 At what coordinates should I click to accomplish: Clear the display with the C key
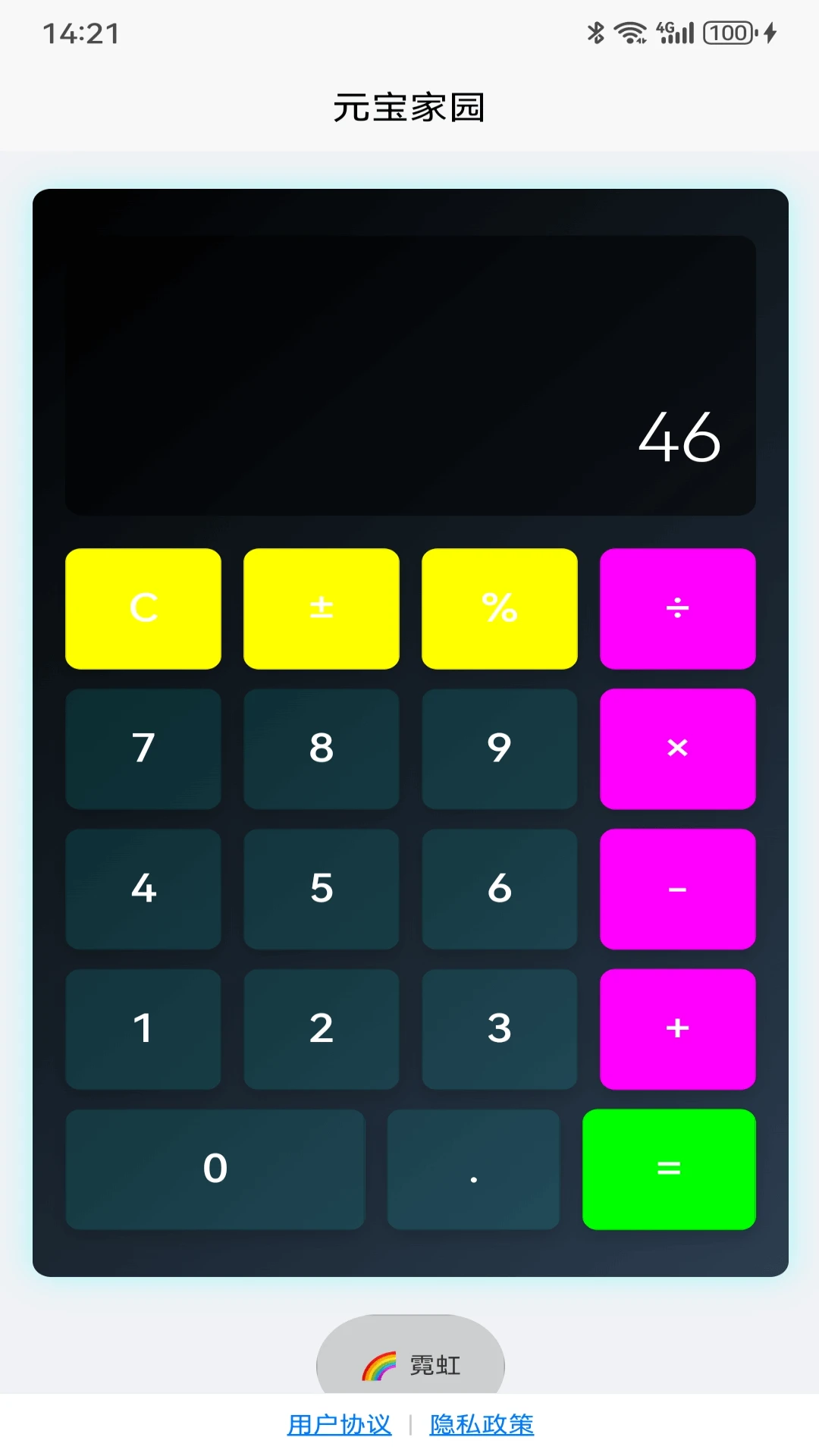pos(143,608)
